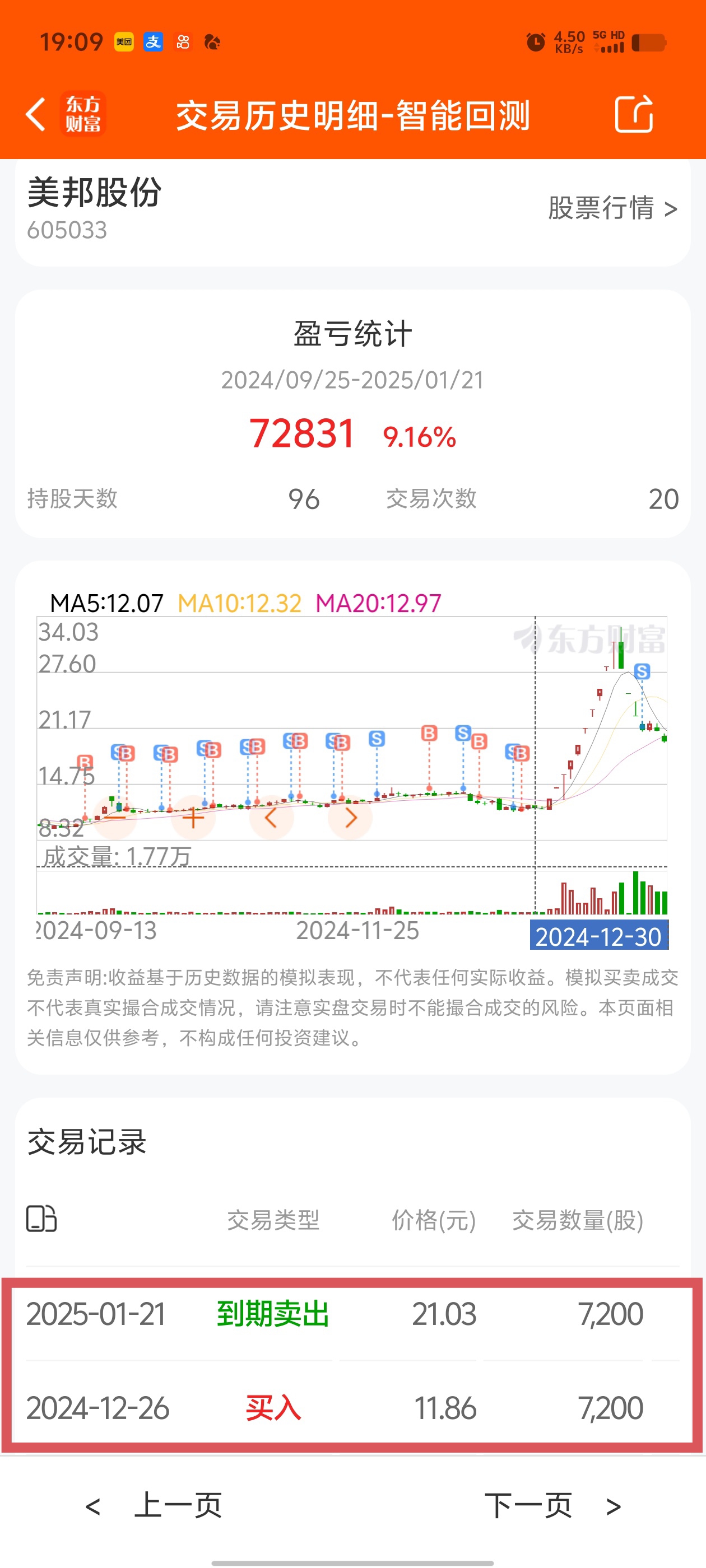Viewport: 706px width, 1568px height.
Task: Go back using the header arrow
Action: 36,114
